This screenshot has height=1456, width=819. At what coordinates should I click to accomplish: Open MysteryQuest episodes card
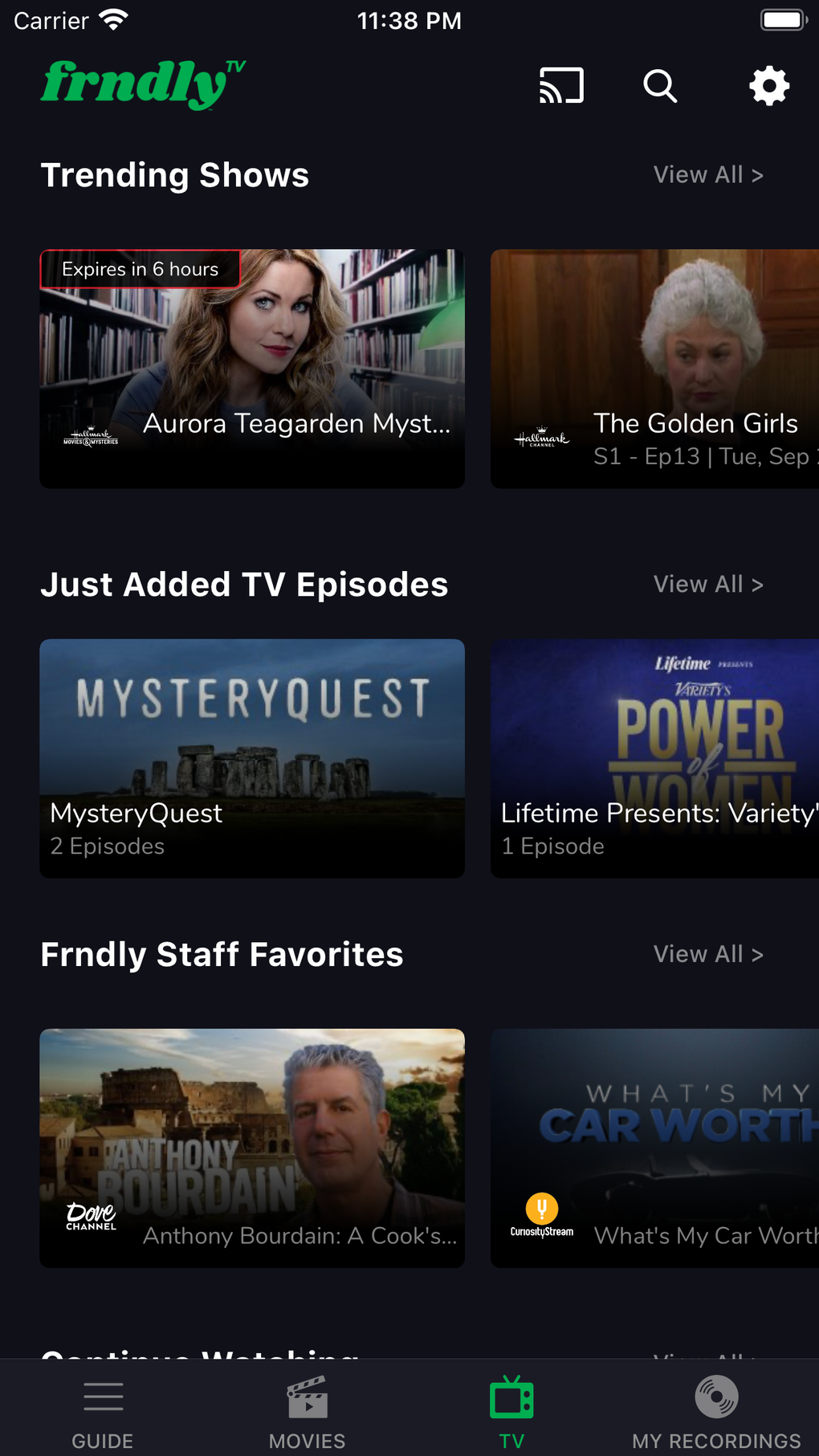[x=252, y=757]
